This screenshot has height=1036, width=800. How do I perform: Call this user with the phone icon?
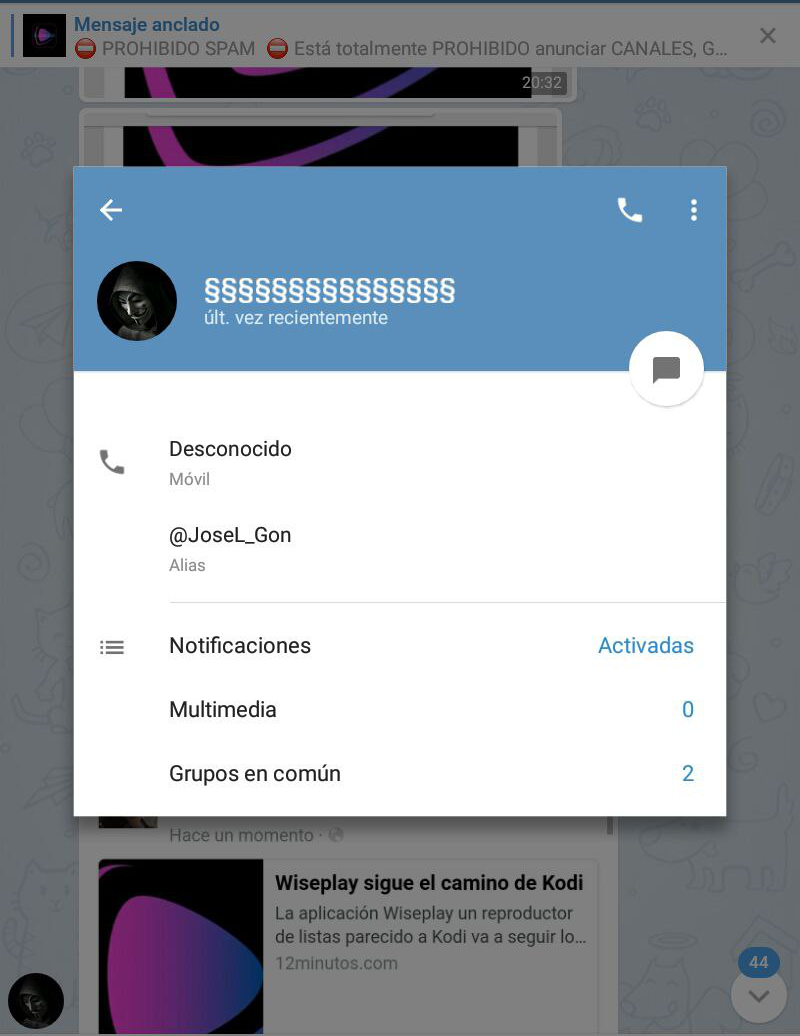630,210
